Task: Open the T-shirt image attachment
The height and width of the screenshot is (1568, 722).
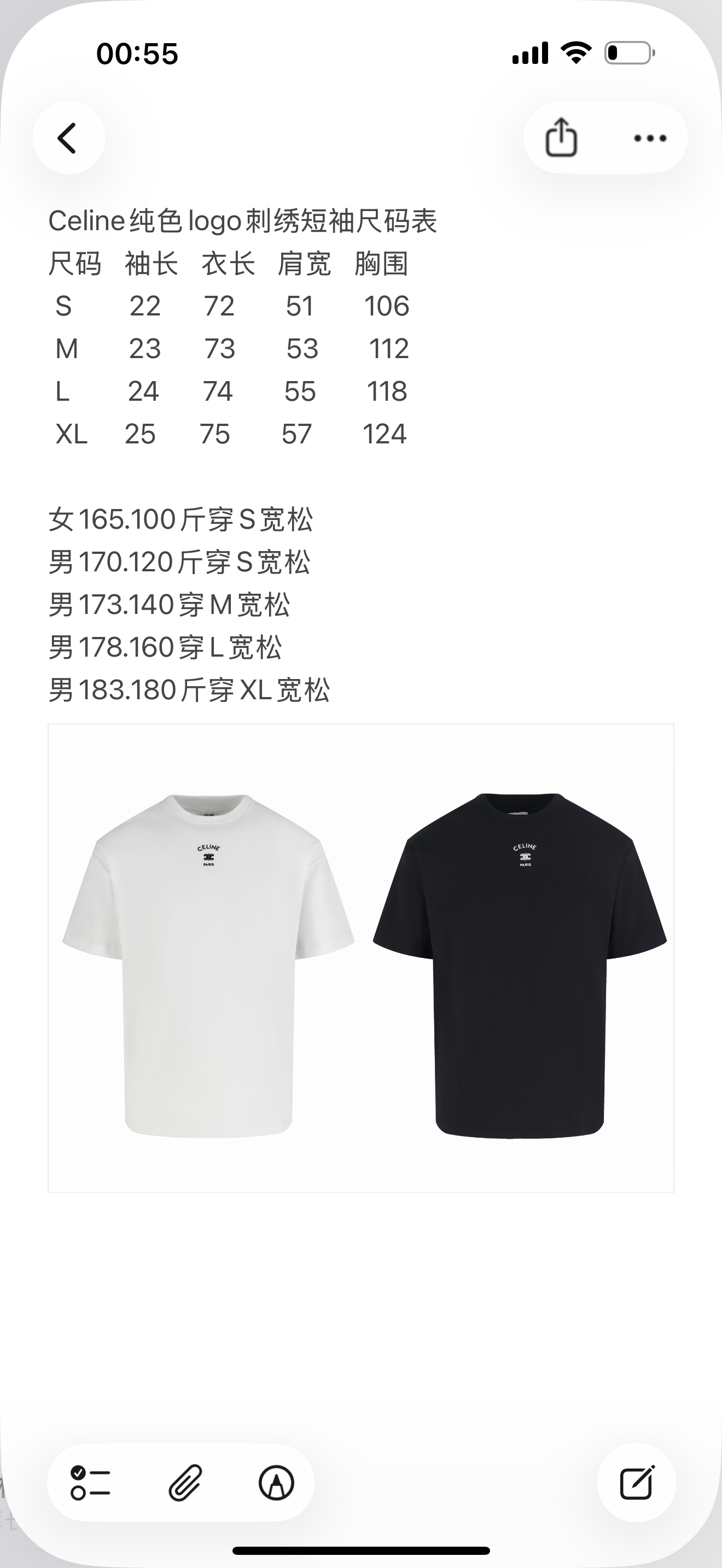Action: [x=360, y=957]
